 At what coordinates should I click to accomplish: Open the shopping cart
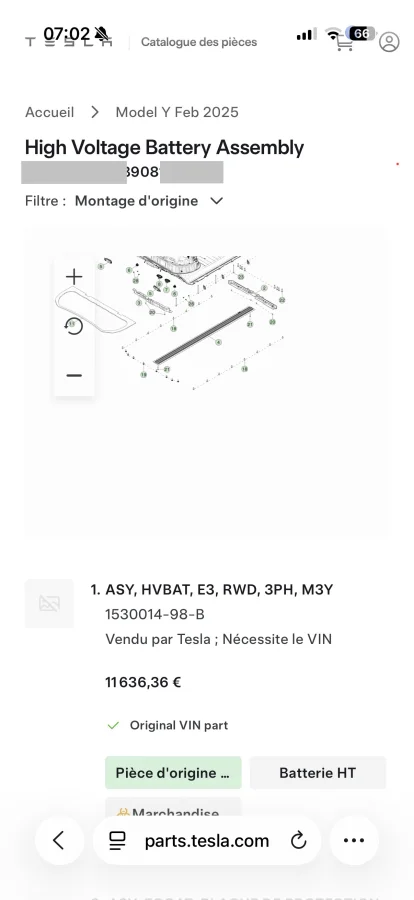pyautogui.click(x=345, y=42)
